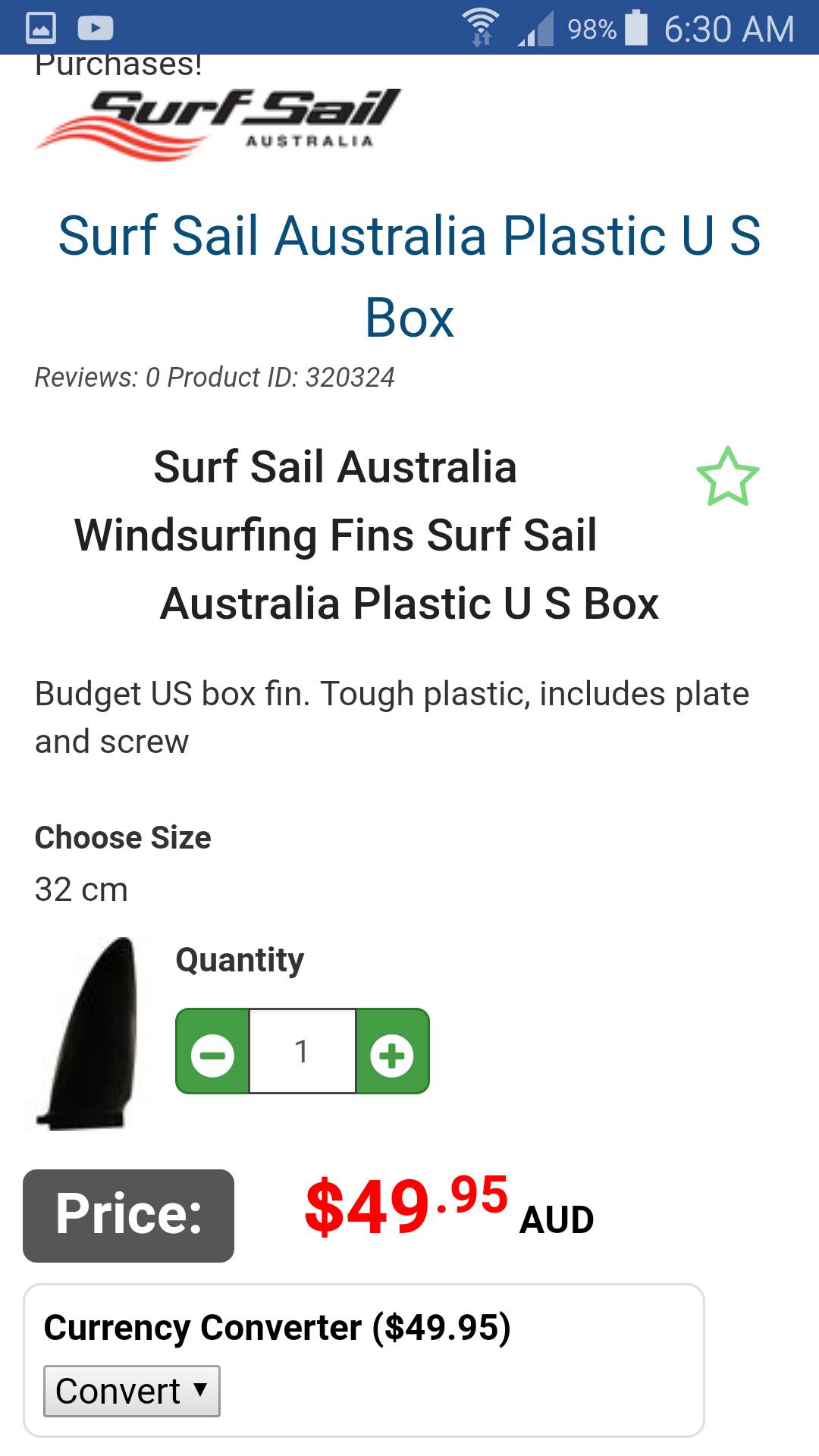Add product to favorites with star icon
Screen dimensions: 819x1456
[x=727, y=477]
